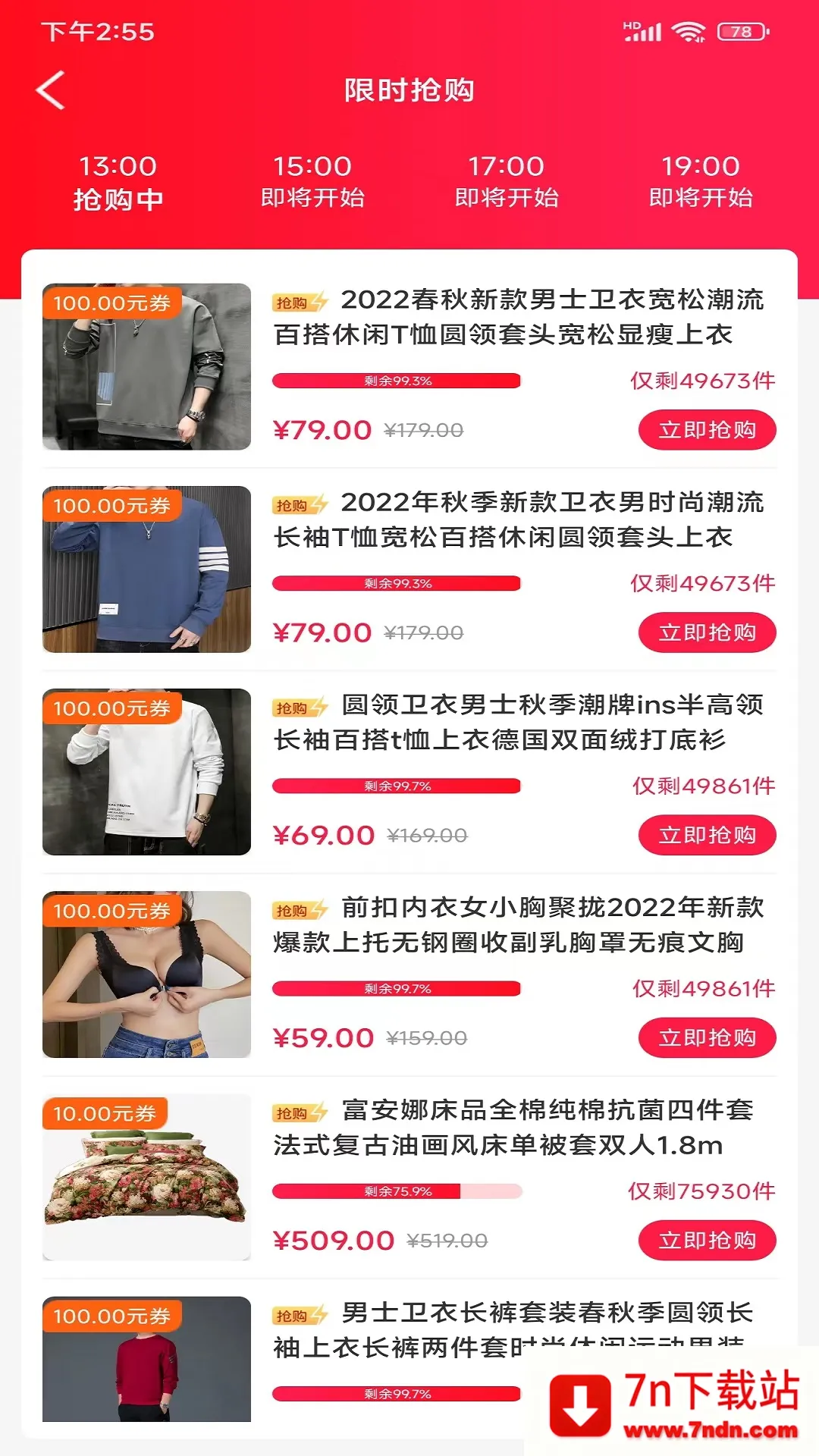View the white 圆领卫衣男士 product image
The width and height of the screenshot is (819, 1456).
[x=146, y=772]
